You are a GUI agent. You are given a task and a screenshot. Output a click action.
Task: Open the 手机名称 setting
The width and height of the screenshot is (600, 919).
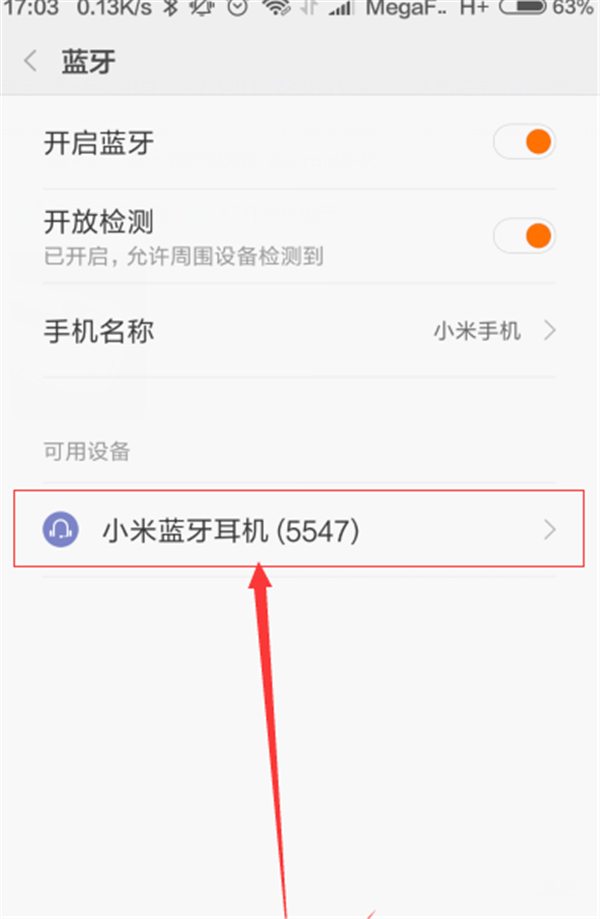click(298, 331)
